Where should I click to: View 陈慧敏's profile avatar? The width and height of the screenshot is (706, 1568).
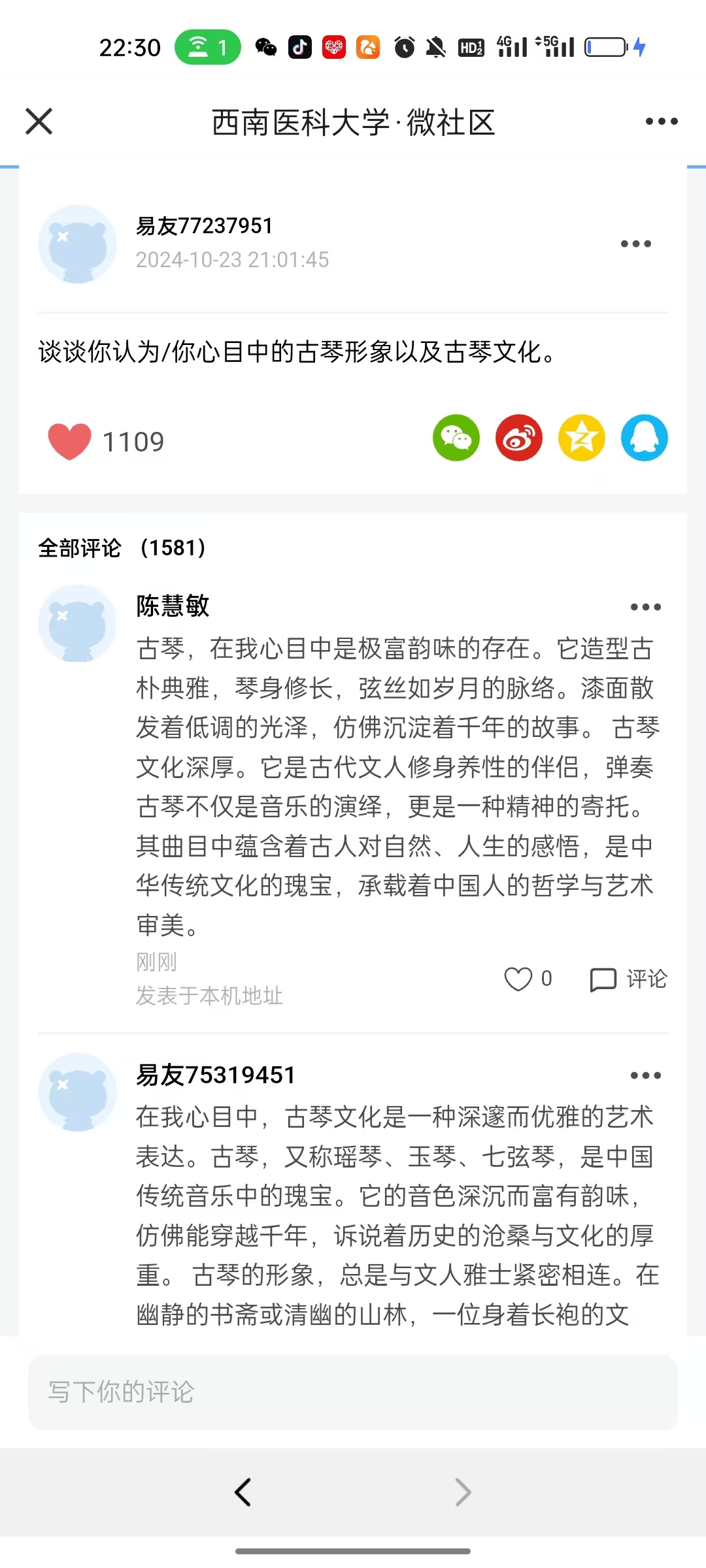[x=77, y=623]
